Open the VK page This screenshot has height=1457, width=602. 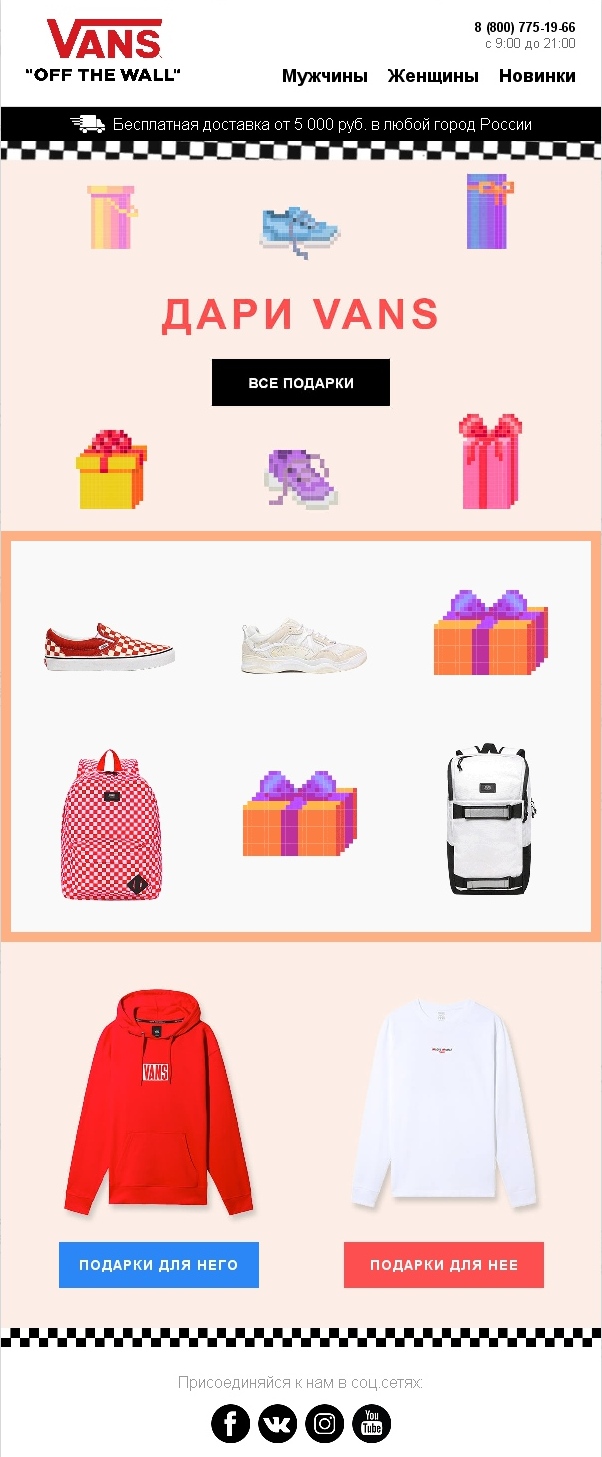coord(278,1423)
